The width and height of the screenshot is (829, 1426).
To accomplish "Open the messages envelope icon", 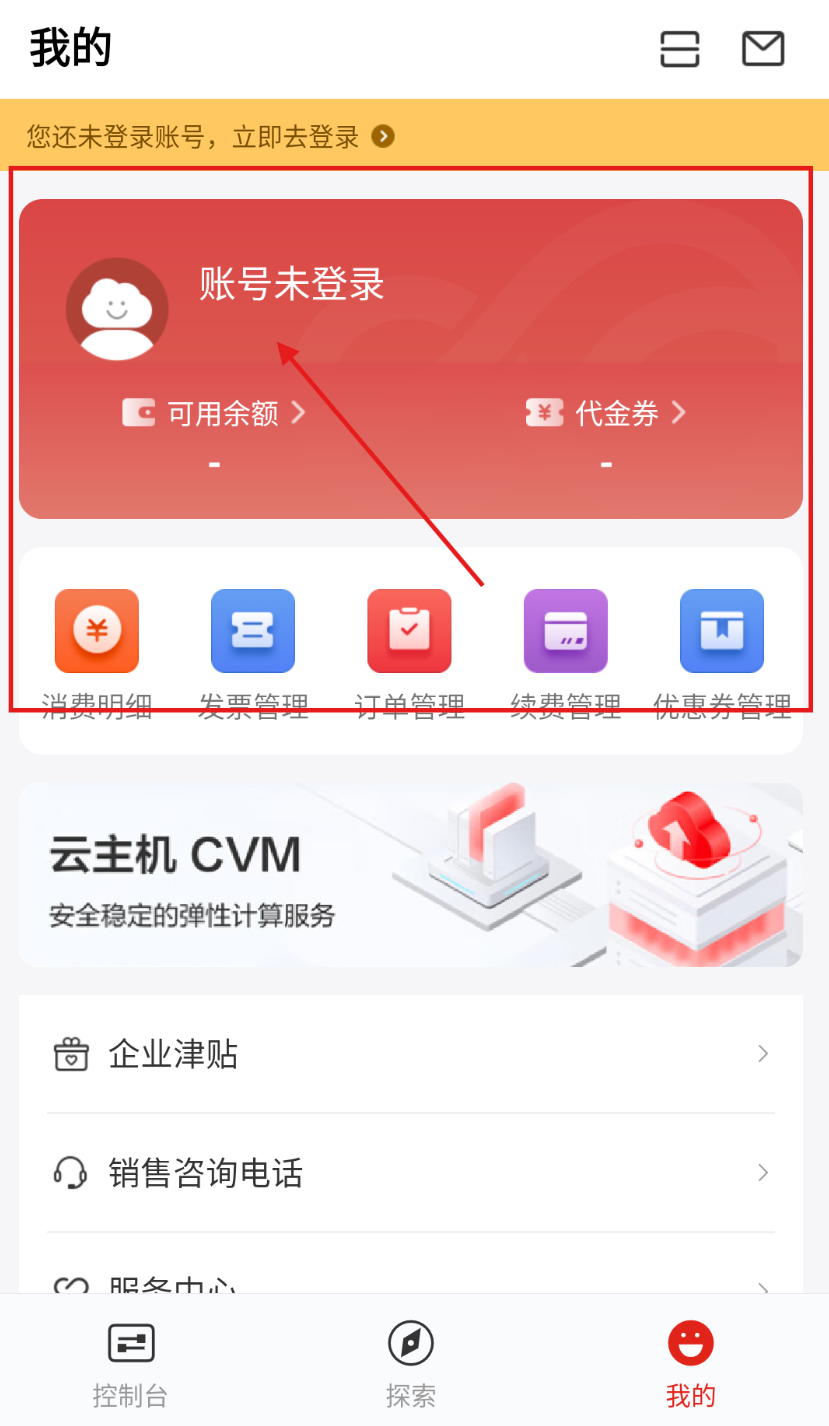I will [x=763, y=49].
